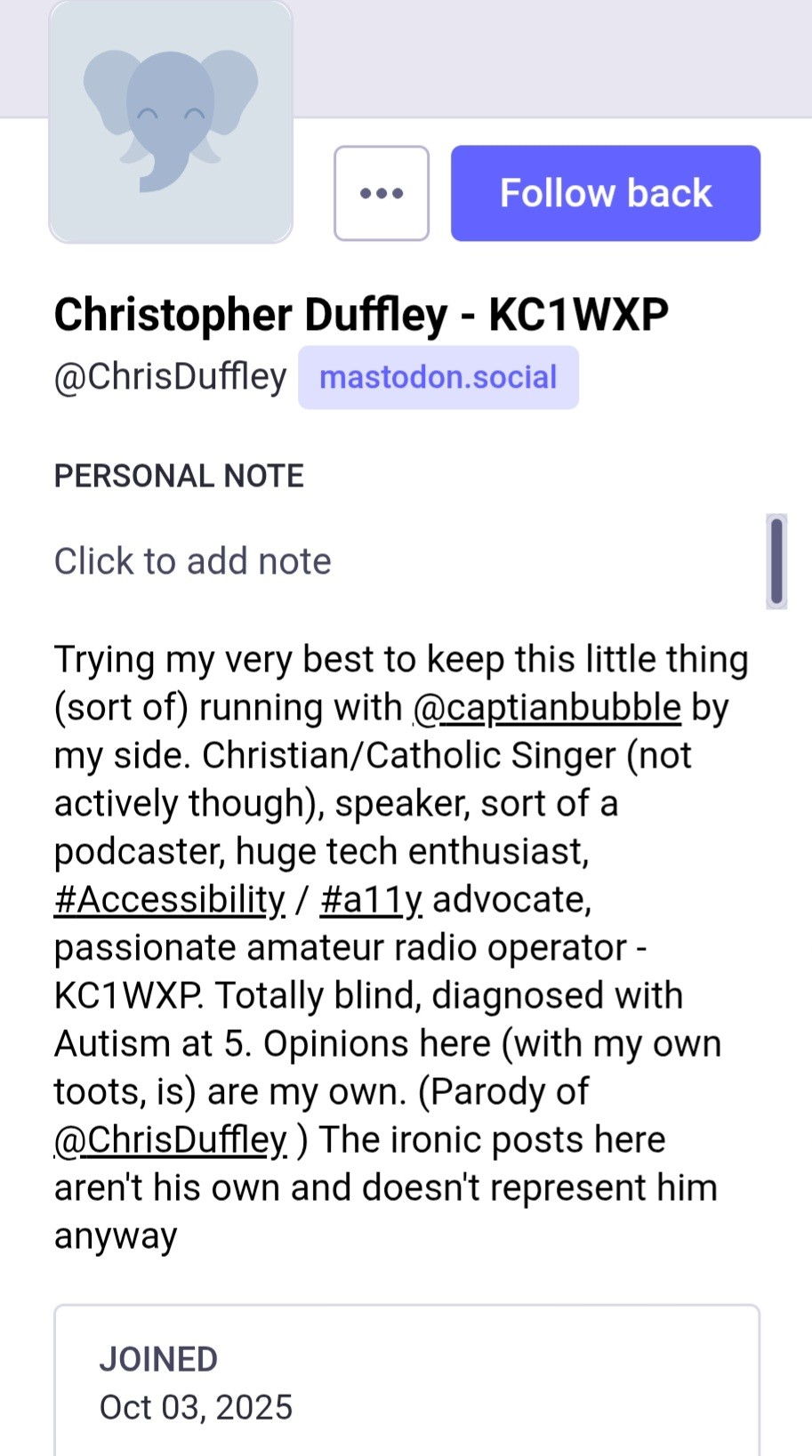Open the #Accessibility hashtag
The height and width of the screenshot is (1456, 812).
pos(170,899)
